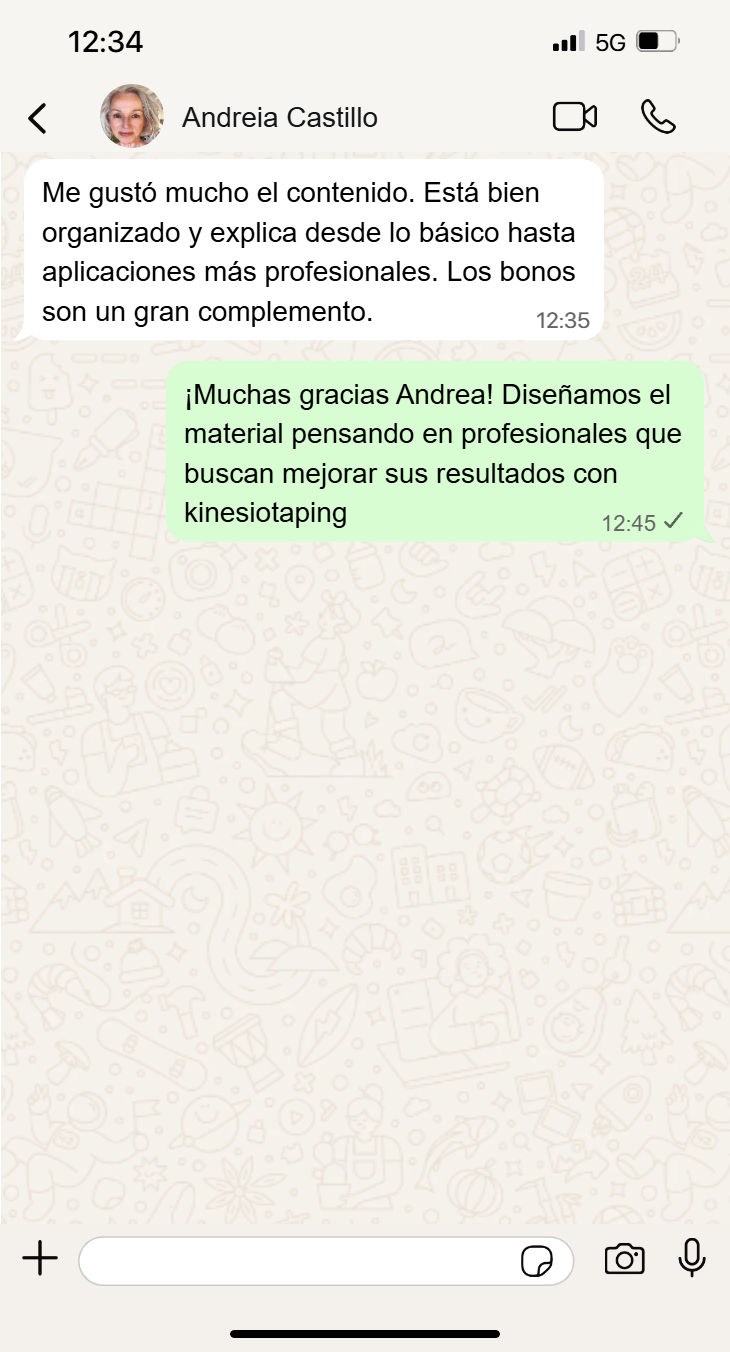Start a video call with Andreia

point(575,117)
